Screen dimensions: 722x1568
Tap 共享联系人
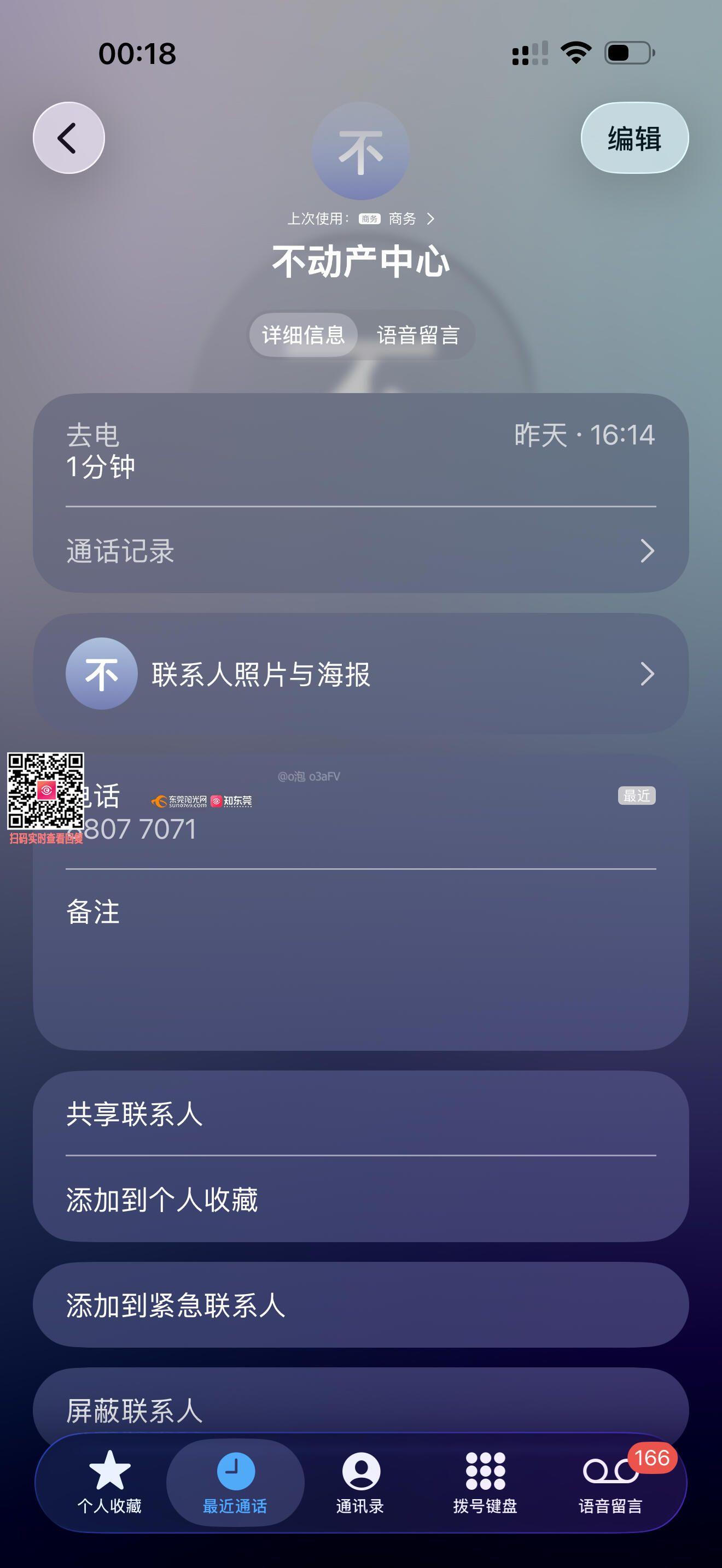click(x=360, y=1114)
